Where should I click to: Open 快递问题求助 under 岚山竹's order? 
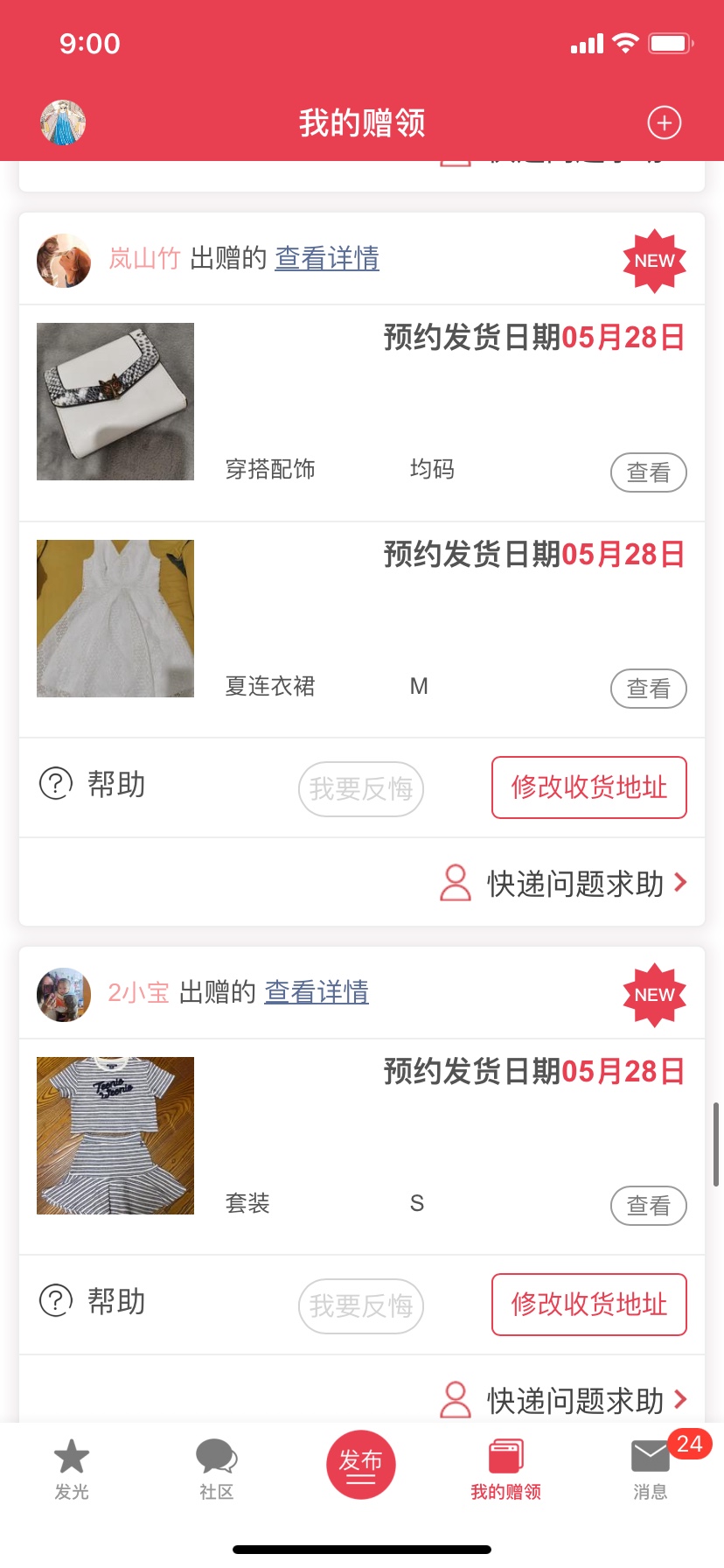[x=564, y=884]
